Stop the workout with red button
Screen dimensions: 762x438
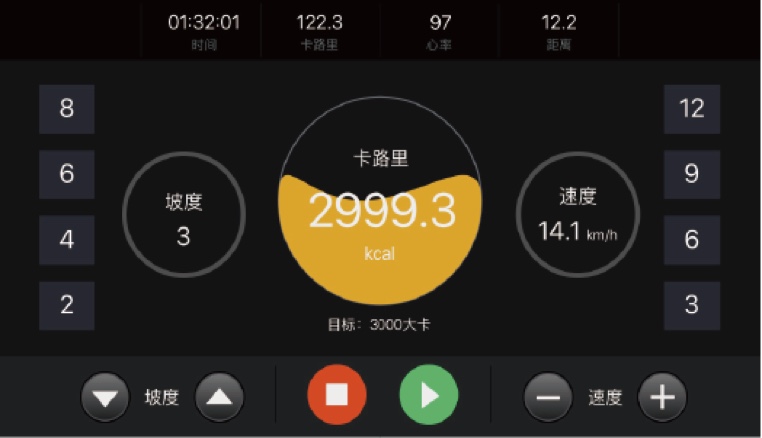coord(336,395)
